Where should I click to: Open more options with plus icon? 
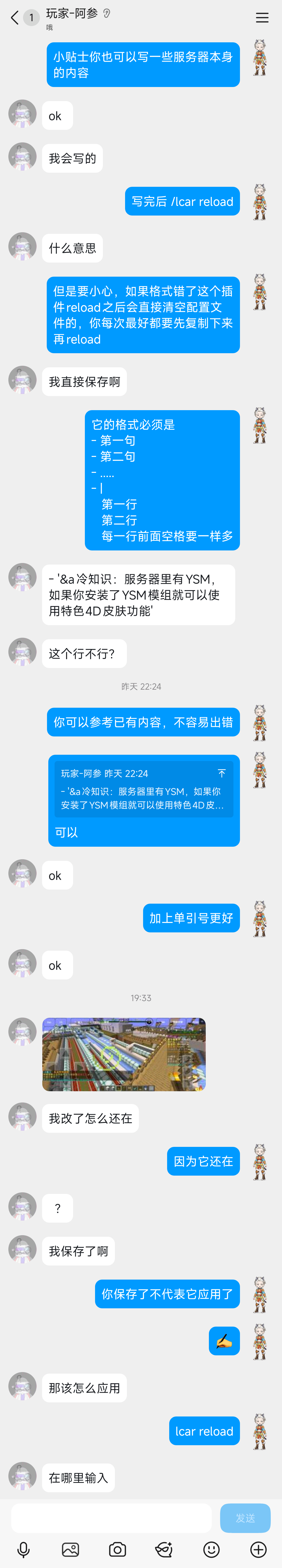click(258, 1549)
